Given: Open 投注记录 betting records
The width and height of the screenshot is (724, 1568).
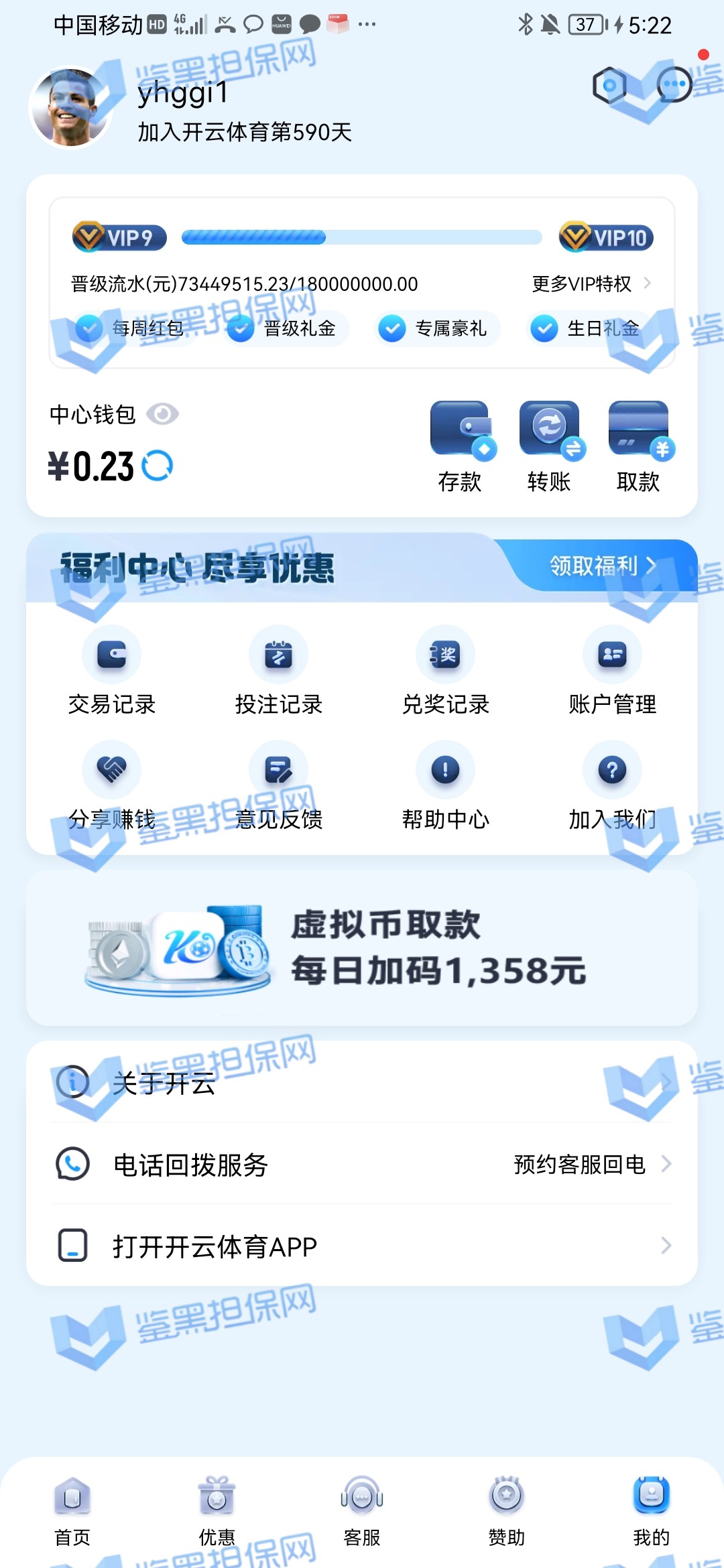Looking at the screenshot, I should coord(278,671).
